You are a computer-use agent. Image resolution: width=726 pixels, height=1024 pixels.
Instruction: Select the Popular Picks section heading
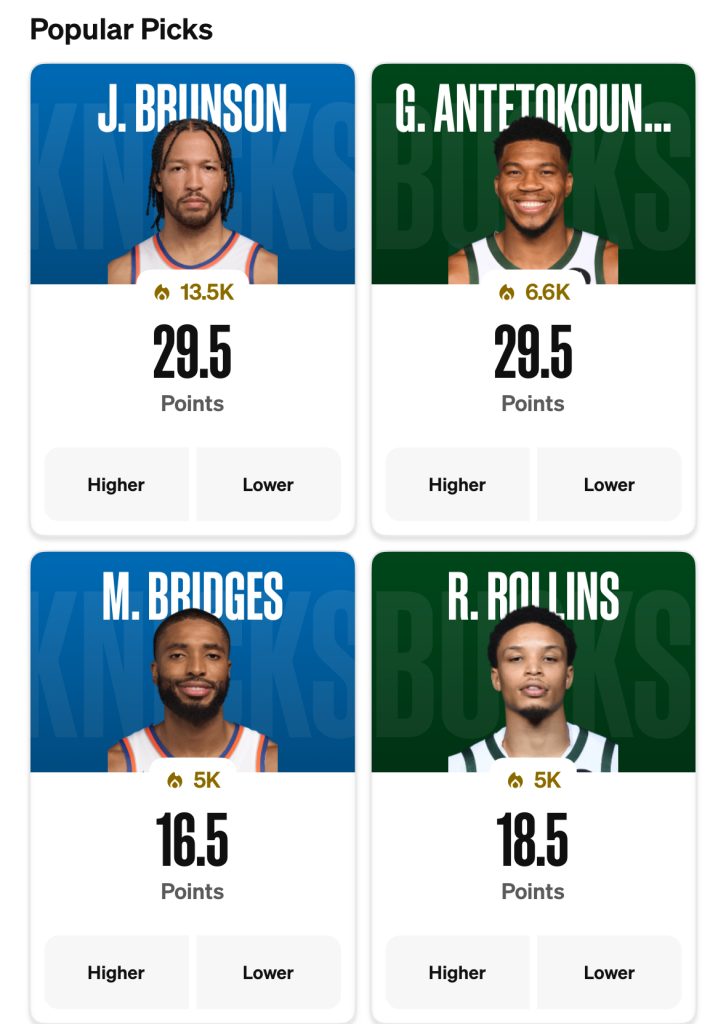[123, 29]
